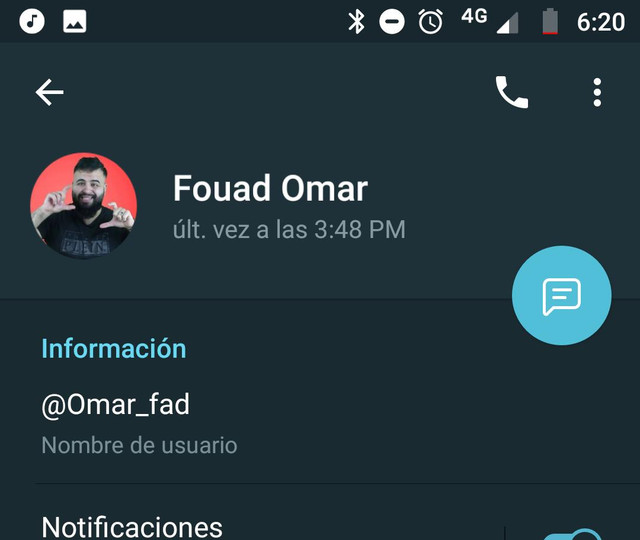Send a message via the floating button

561,295
